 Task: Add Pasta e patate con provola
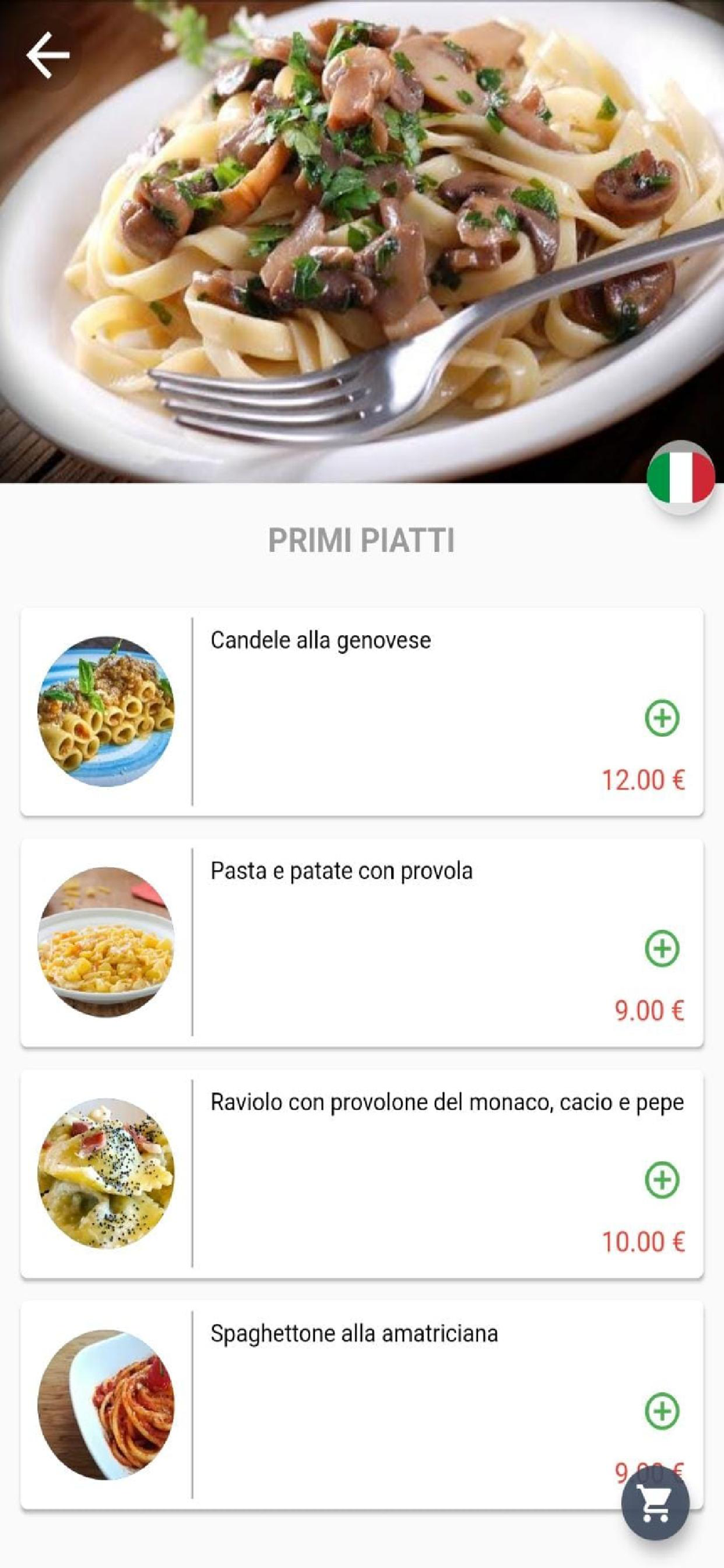tap(662, 949)
